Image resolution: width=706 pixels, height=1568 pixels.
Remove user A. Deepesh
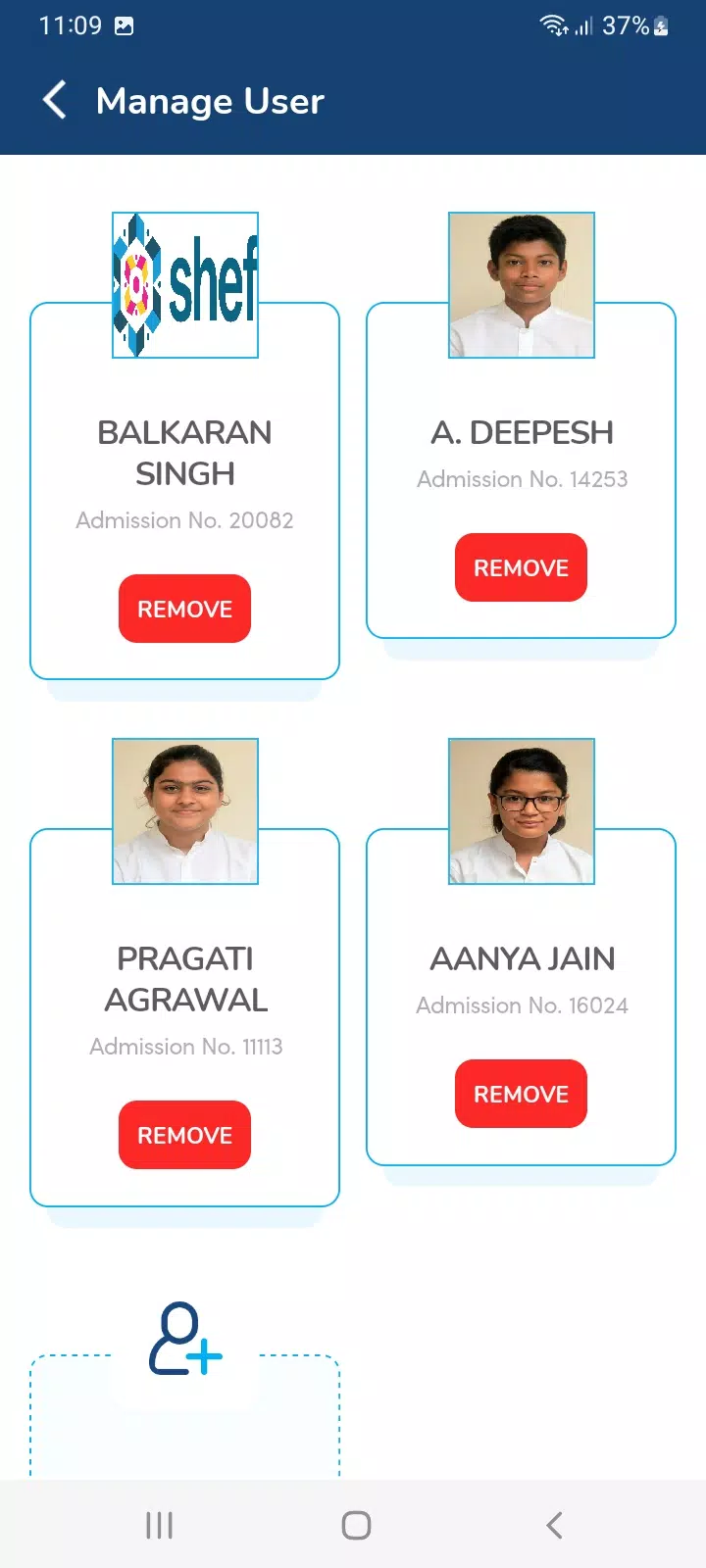click(521, 567)
